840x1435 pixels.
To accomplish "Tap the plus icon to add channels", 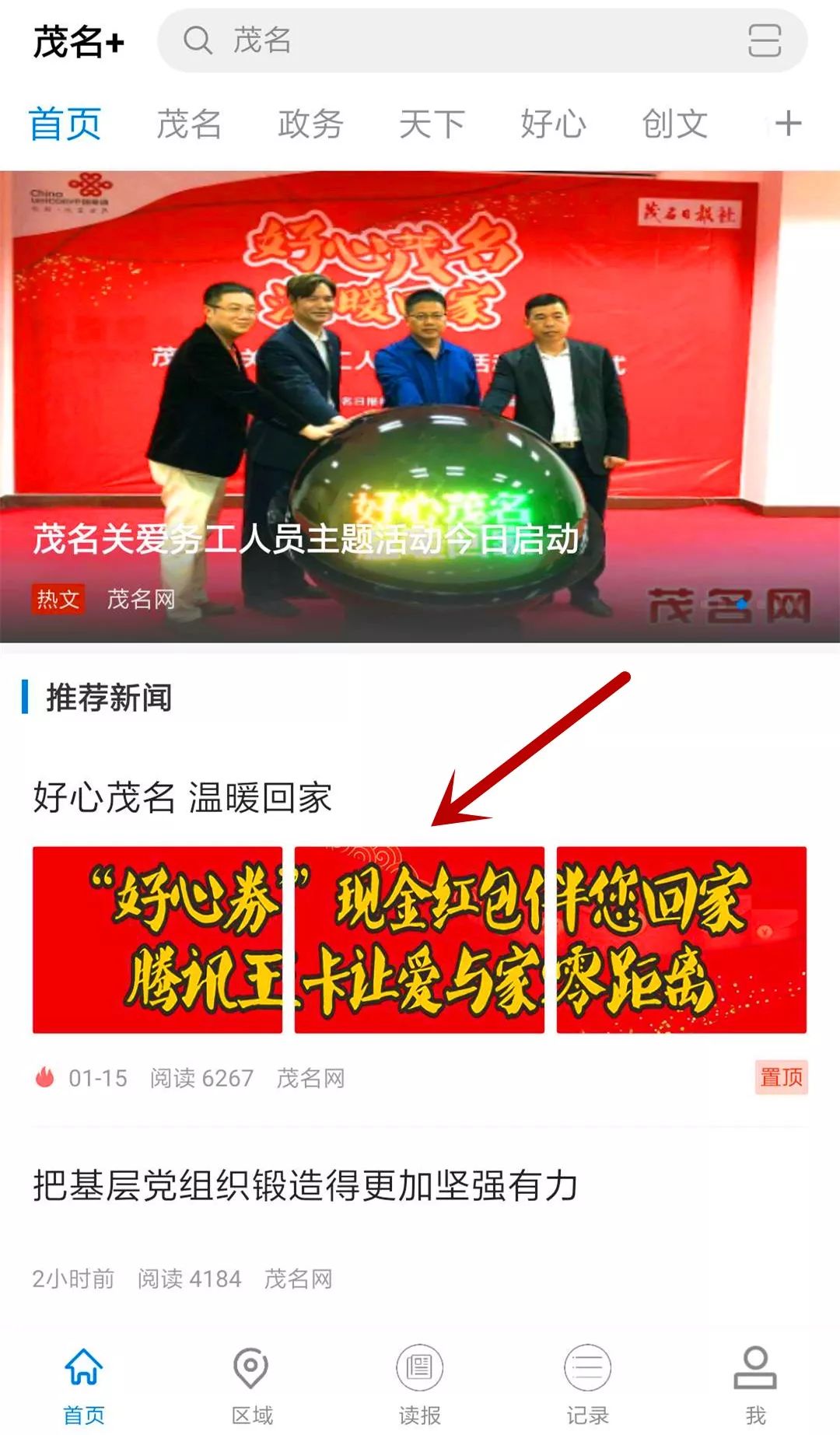I will pyautogui.click(x=788, y=123).
